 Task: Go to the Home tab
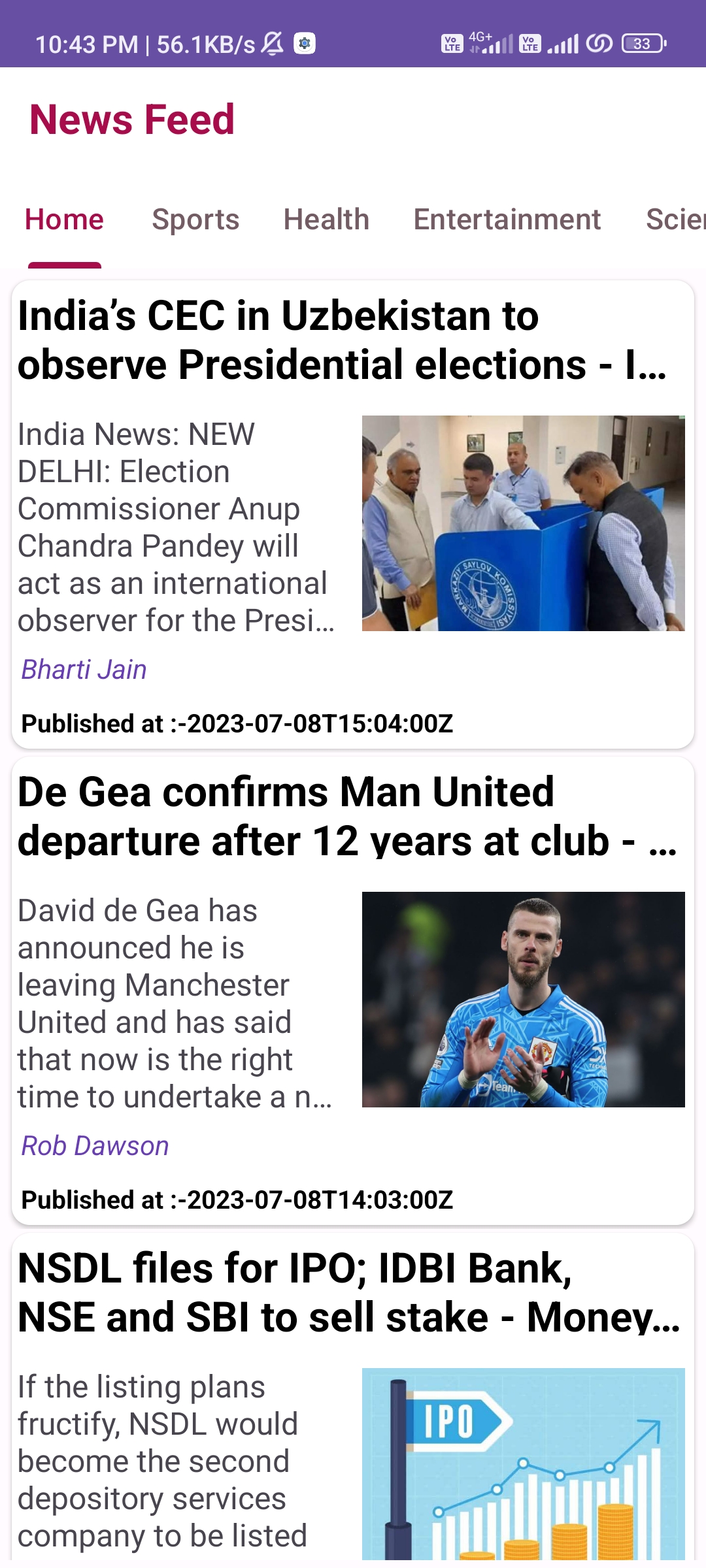tap(64, 220)
